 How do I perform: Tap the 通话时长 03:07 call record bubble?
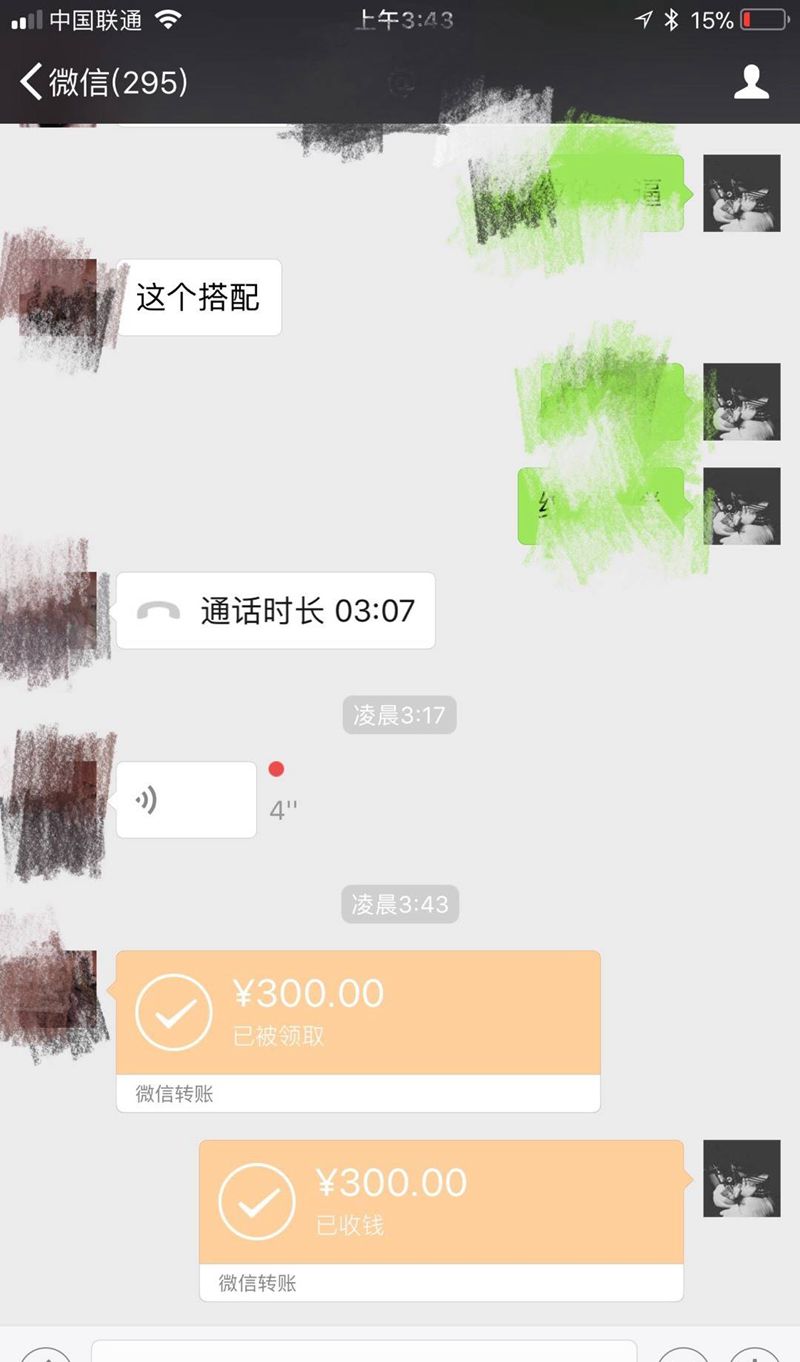[276, 611]
